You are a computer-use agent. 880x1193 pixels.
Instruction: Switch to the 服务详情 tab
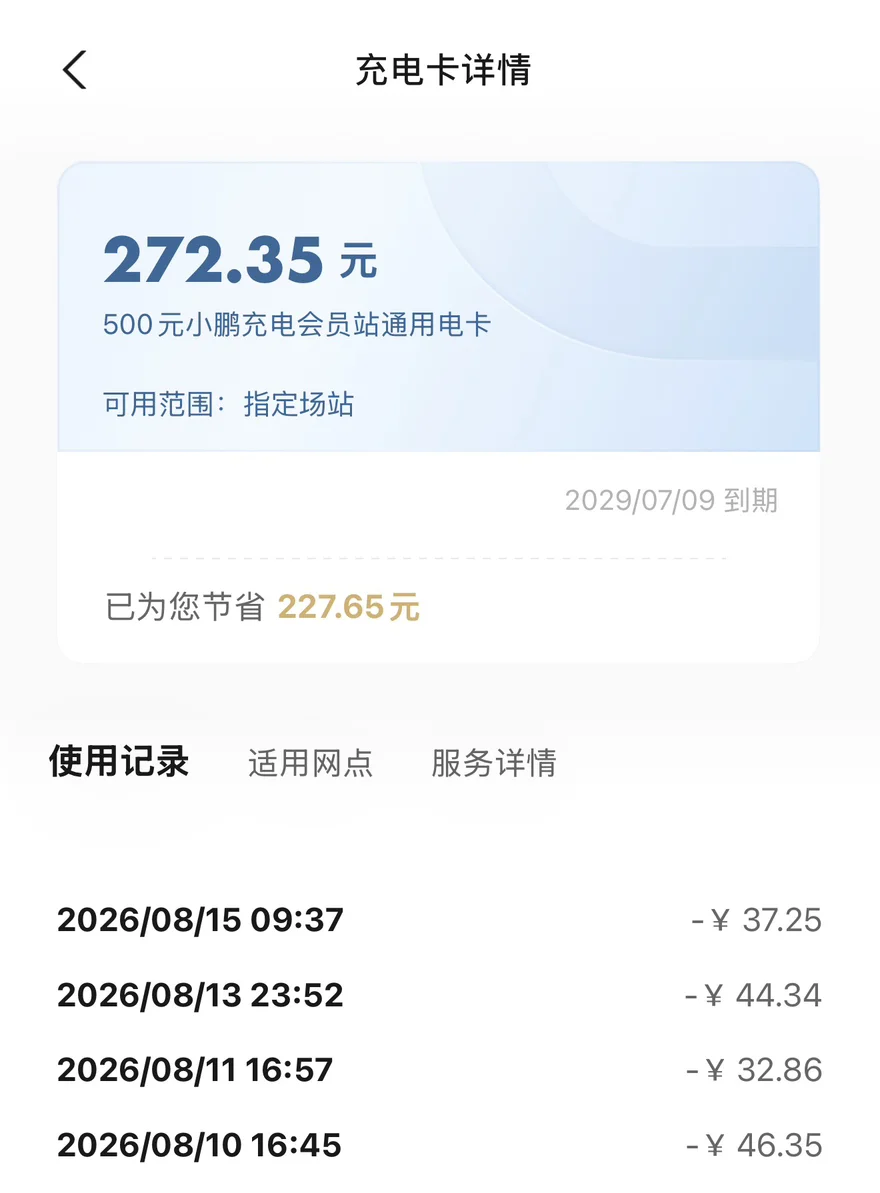click(x=494, y=762)
